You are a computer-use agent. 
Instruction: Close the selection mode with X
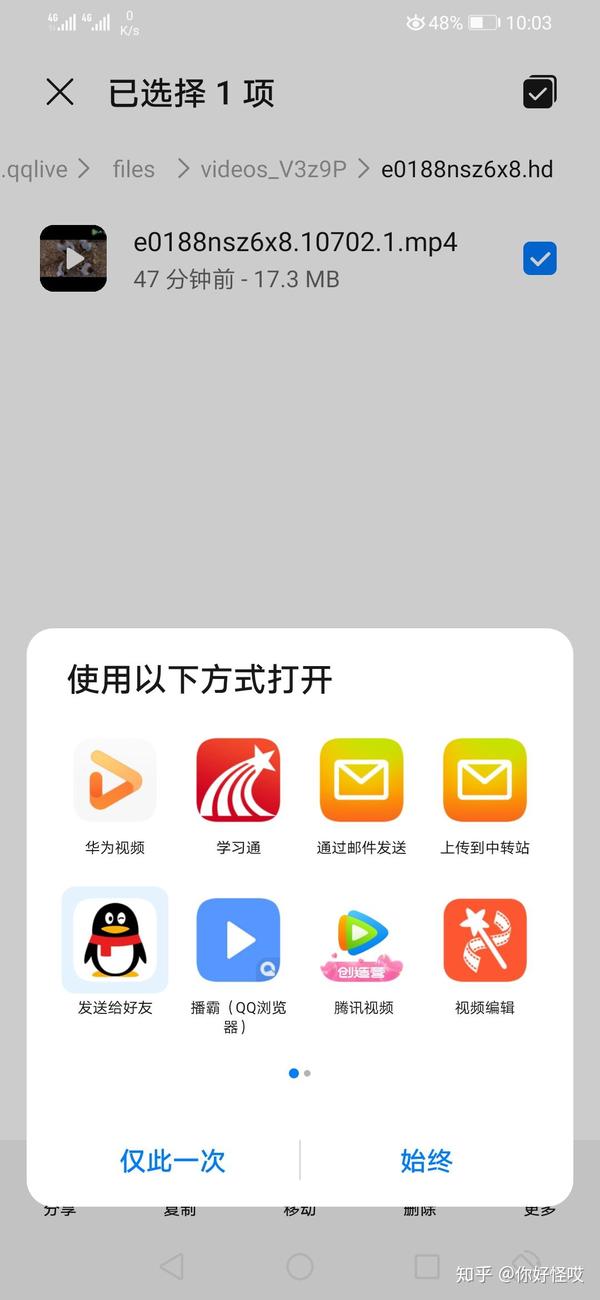point(60,93)
